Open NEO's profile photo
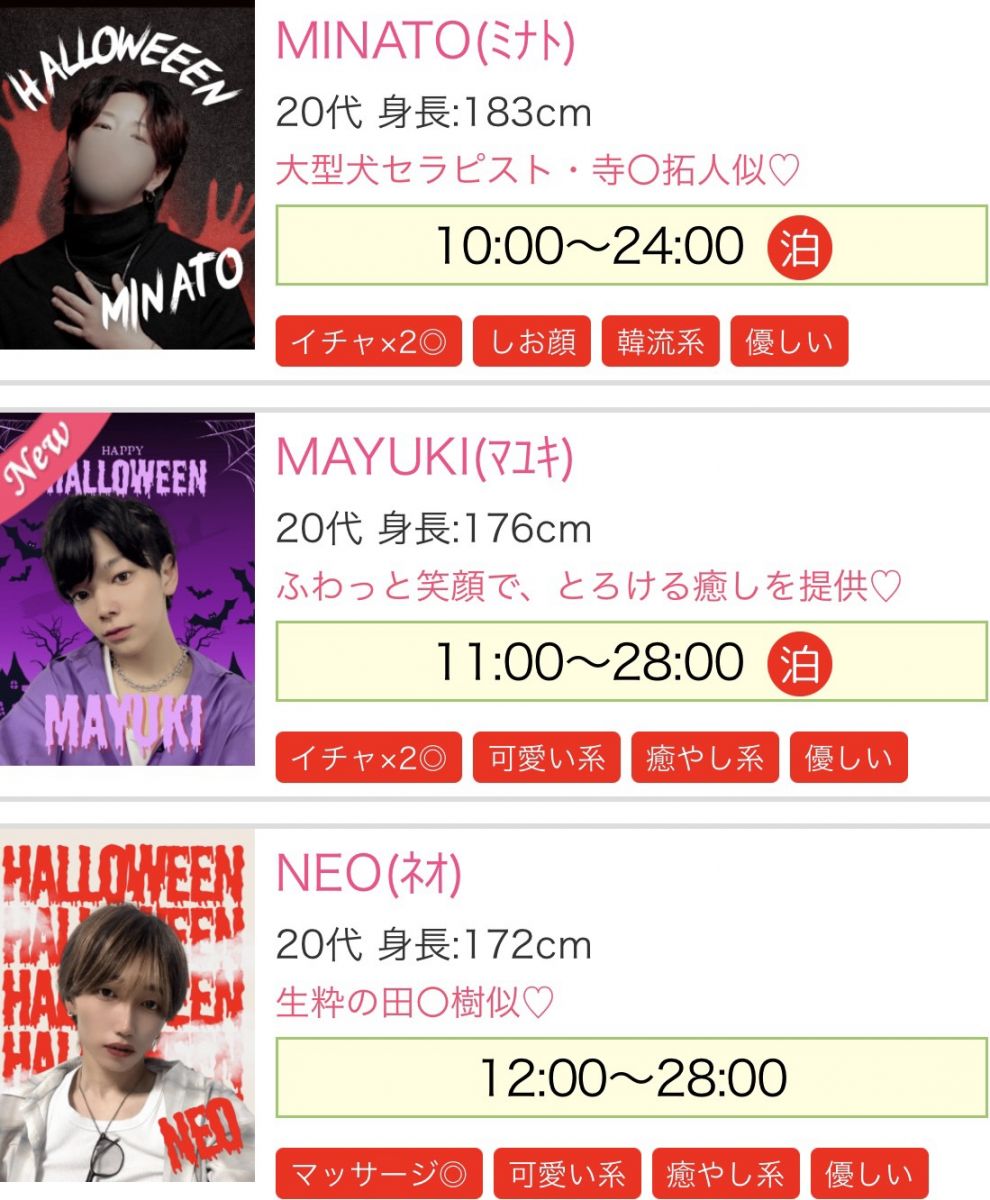Image resolution: width=990 pixels, height=1200 pixels. coord(127,1010)
